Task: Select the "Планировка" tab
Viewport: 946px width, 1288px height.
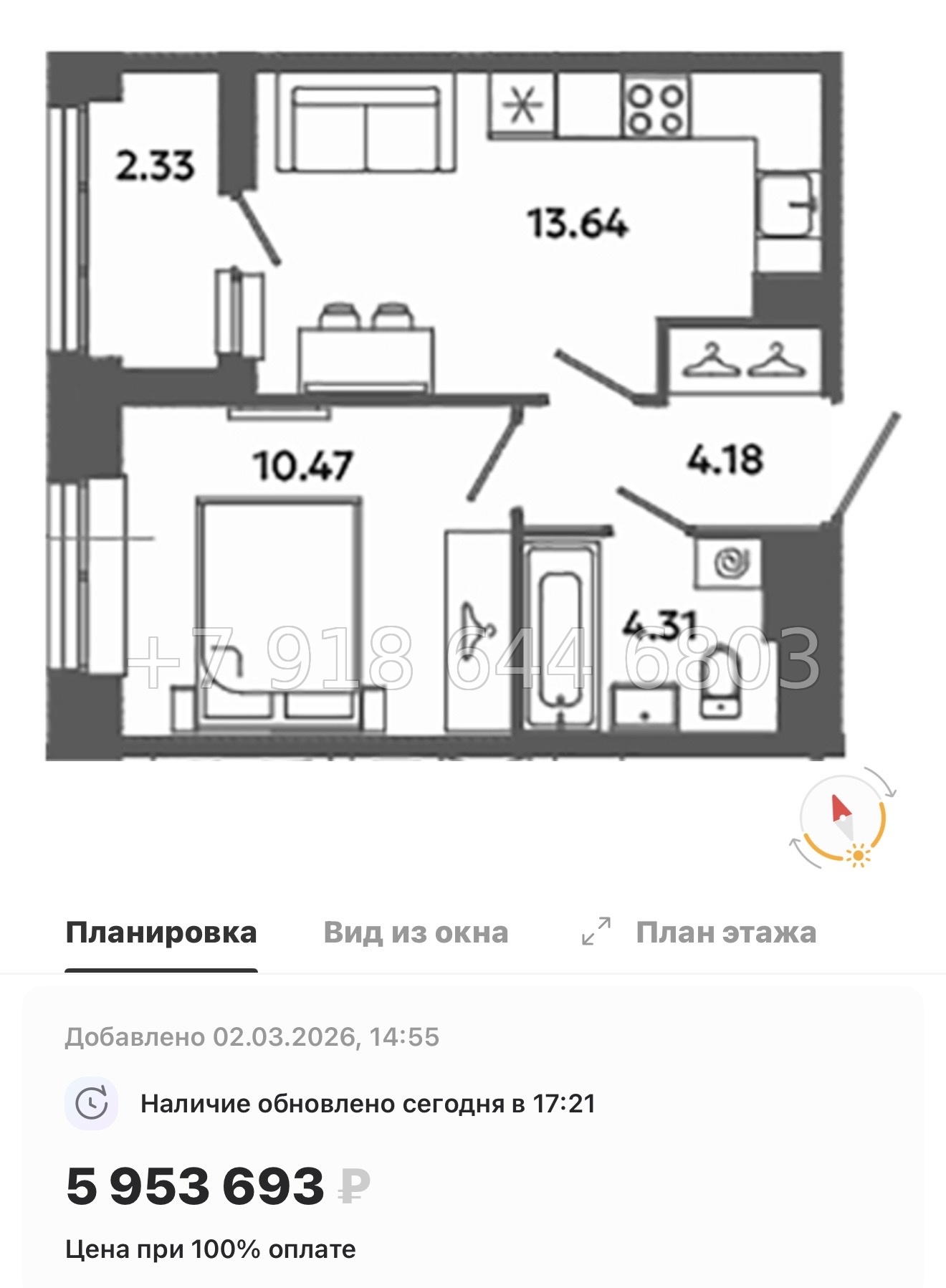Action: (161, 932)
